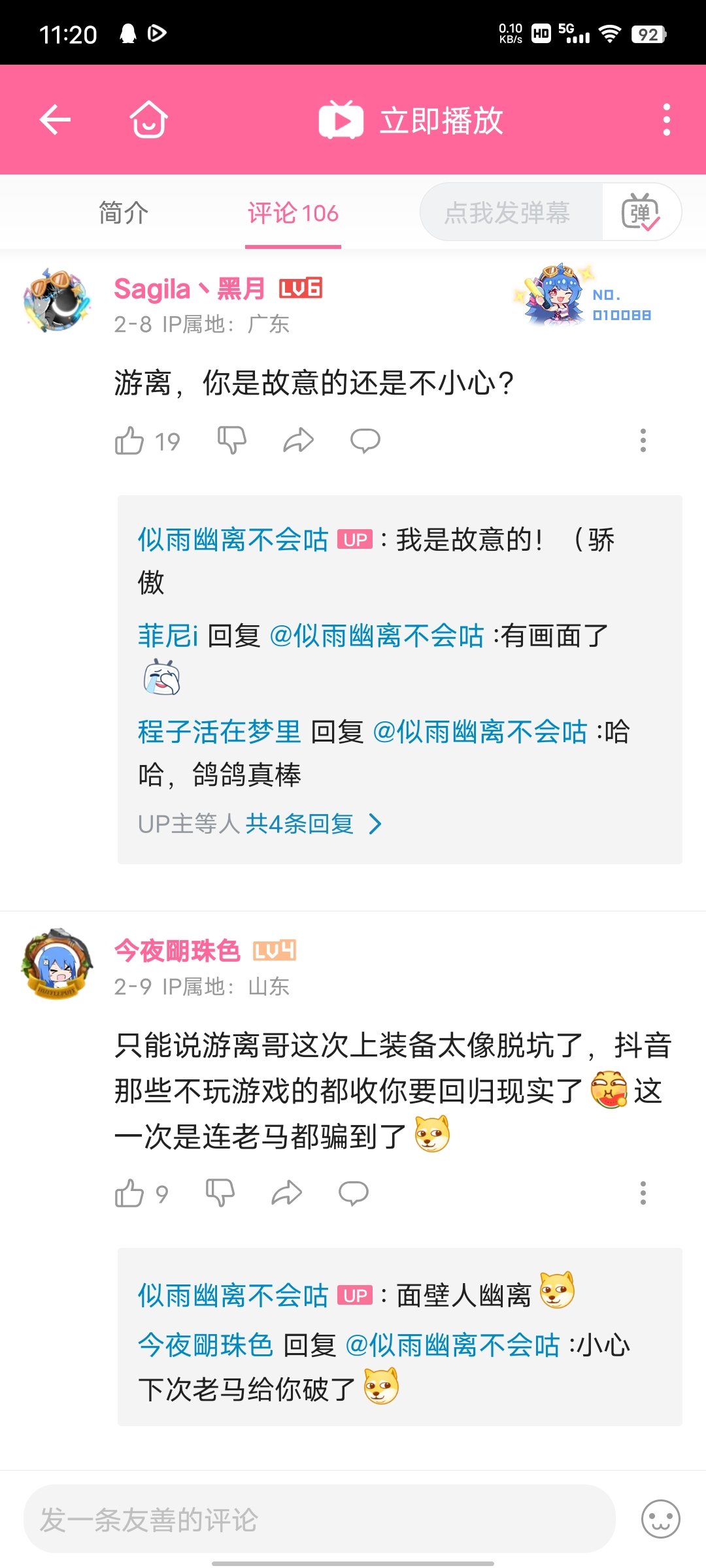Dislike the comment by Sagila丶黑月
706x1568 pixels.
(232, 440)
